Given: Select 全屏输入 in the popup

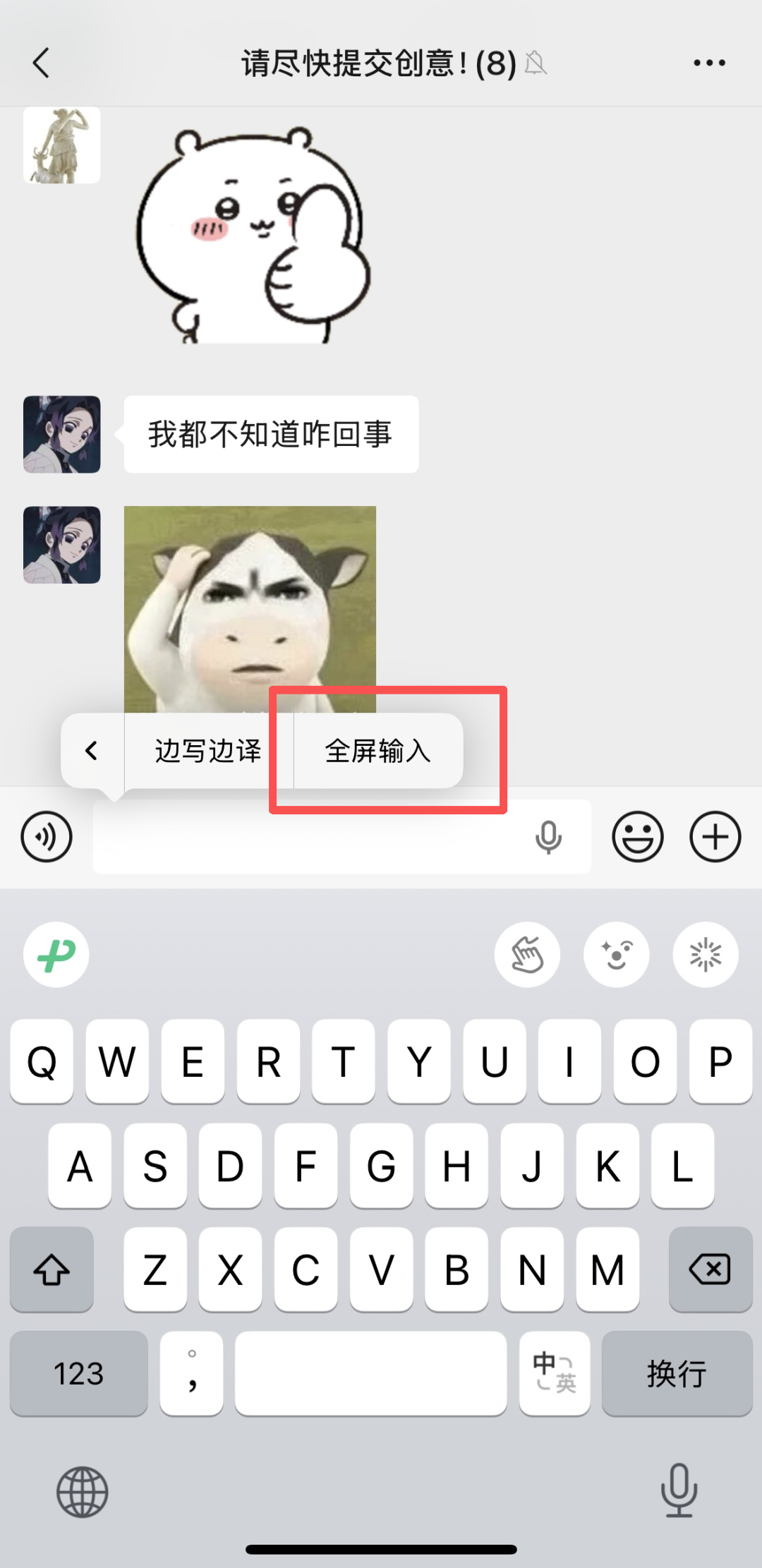Looking at the screenshot, I should coord(377,751).
